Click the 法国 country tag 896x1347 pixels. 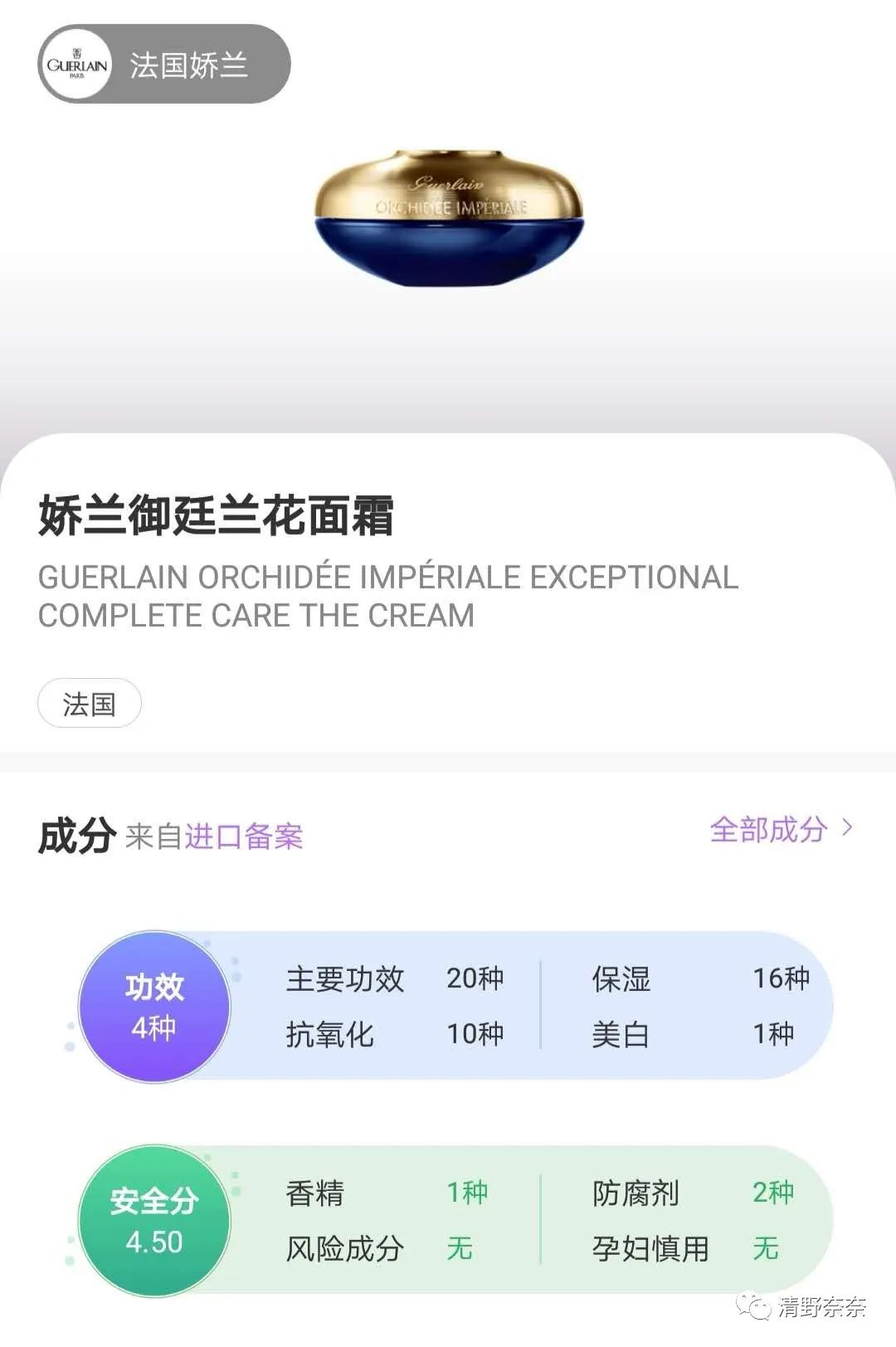[x=89, y=702]
